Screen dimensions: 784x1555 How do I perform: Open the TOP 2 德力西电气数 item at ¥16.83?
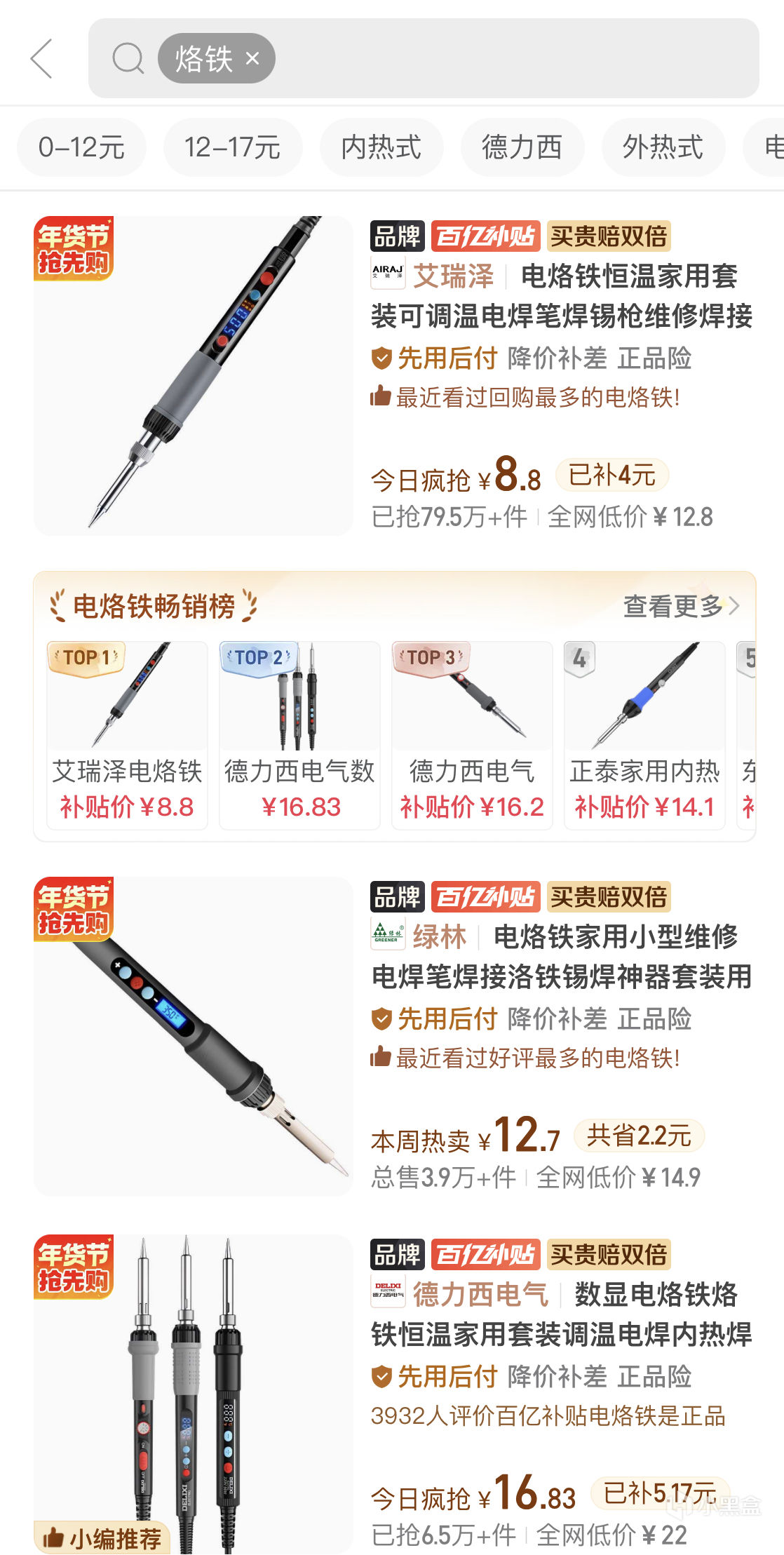pos(299,734)
